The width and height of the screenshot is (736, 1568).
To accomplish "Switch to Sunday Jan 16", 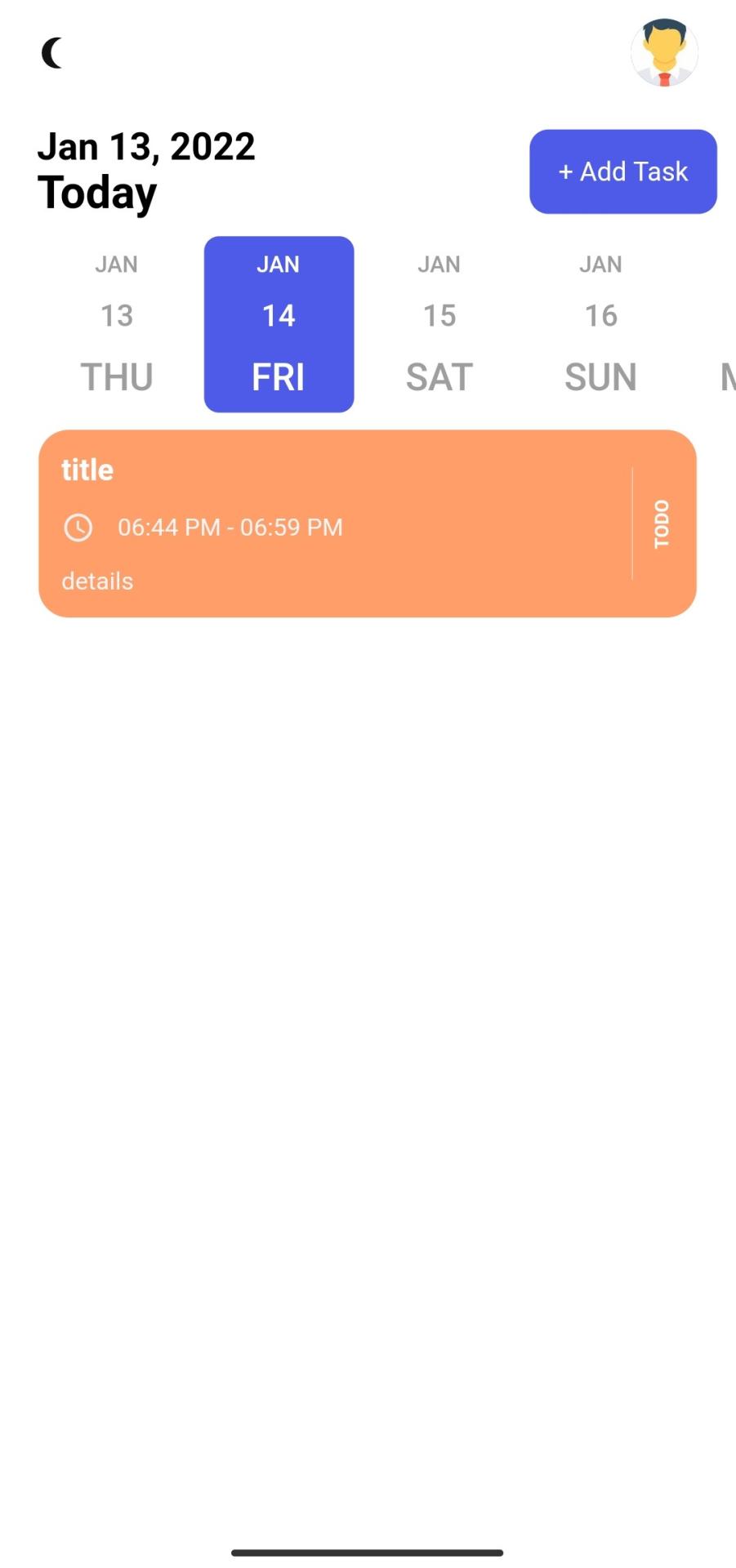I will [600, 324].
